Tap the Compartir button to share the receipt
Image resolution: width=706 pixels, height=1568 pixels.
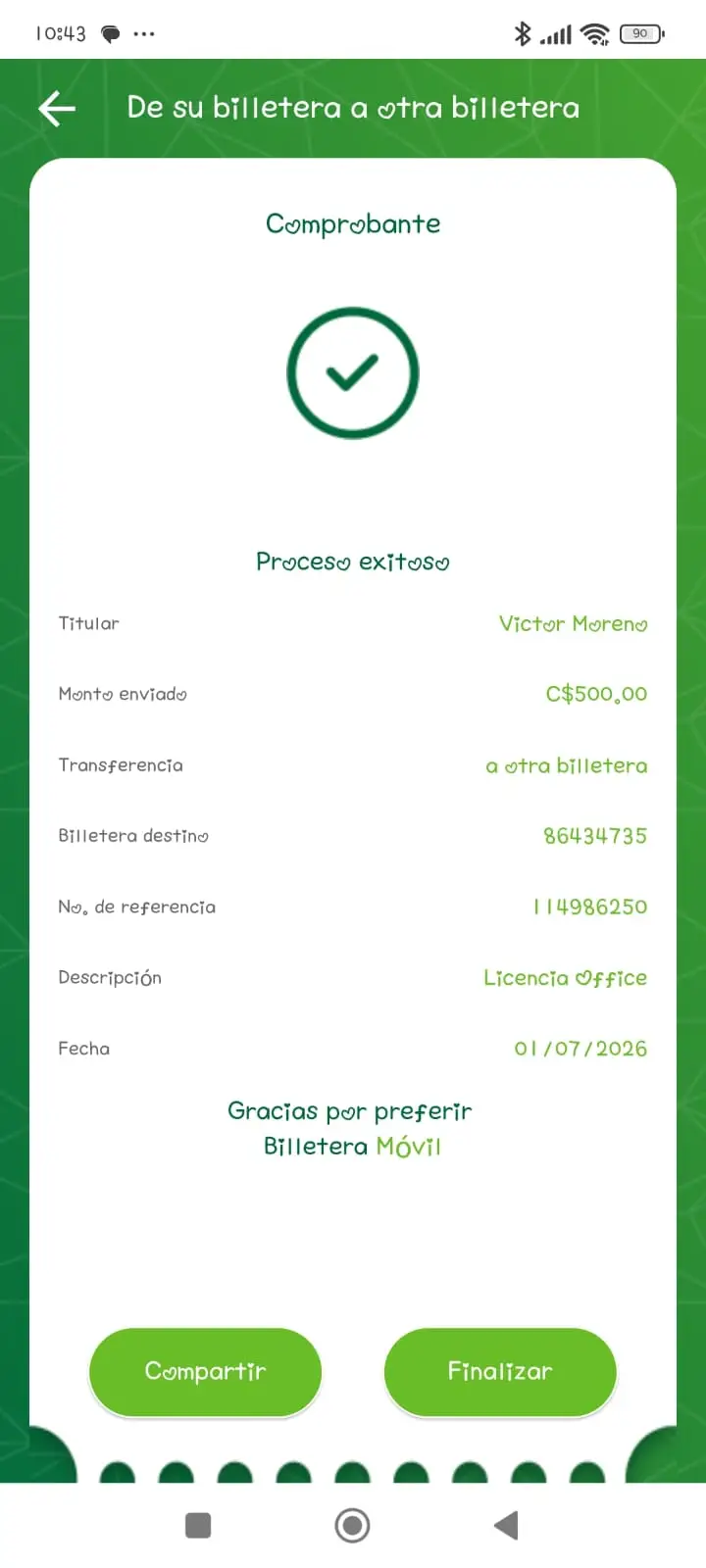206,1371
